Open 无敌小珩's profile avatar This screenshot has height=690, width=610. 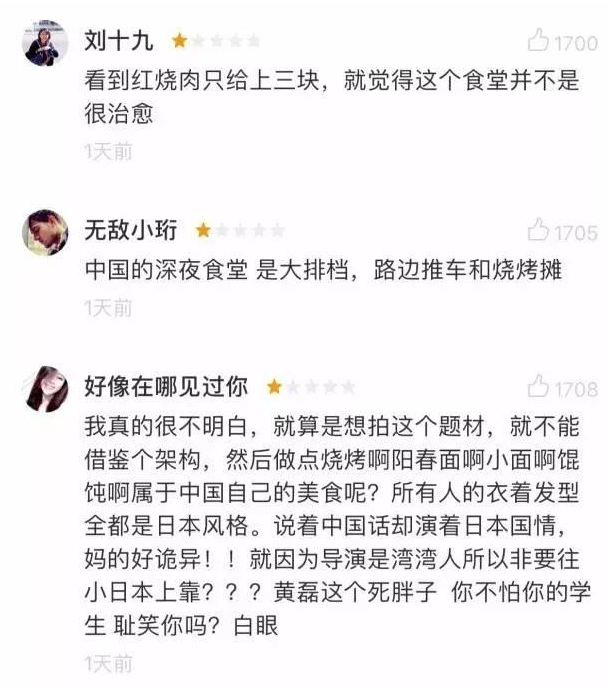coord(46,232)
